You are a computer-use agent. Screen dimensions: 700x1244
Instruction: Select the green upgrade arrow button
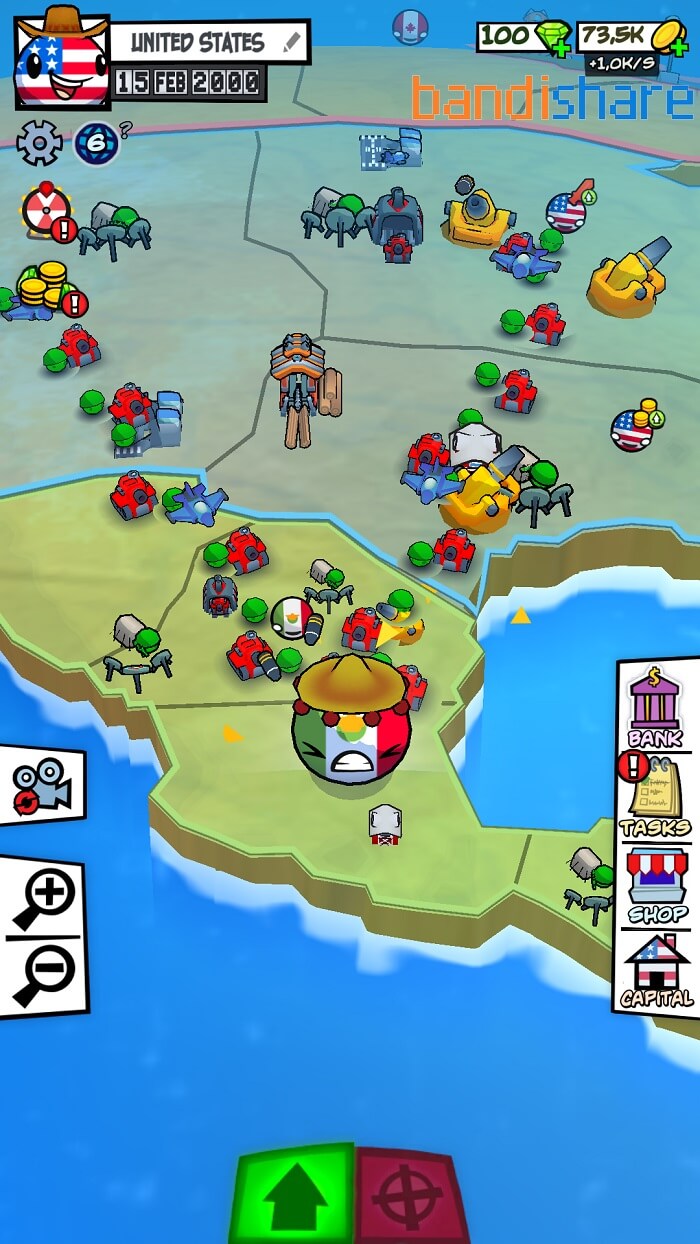click(296, 1195)
